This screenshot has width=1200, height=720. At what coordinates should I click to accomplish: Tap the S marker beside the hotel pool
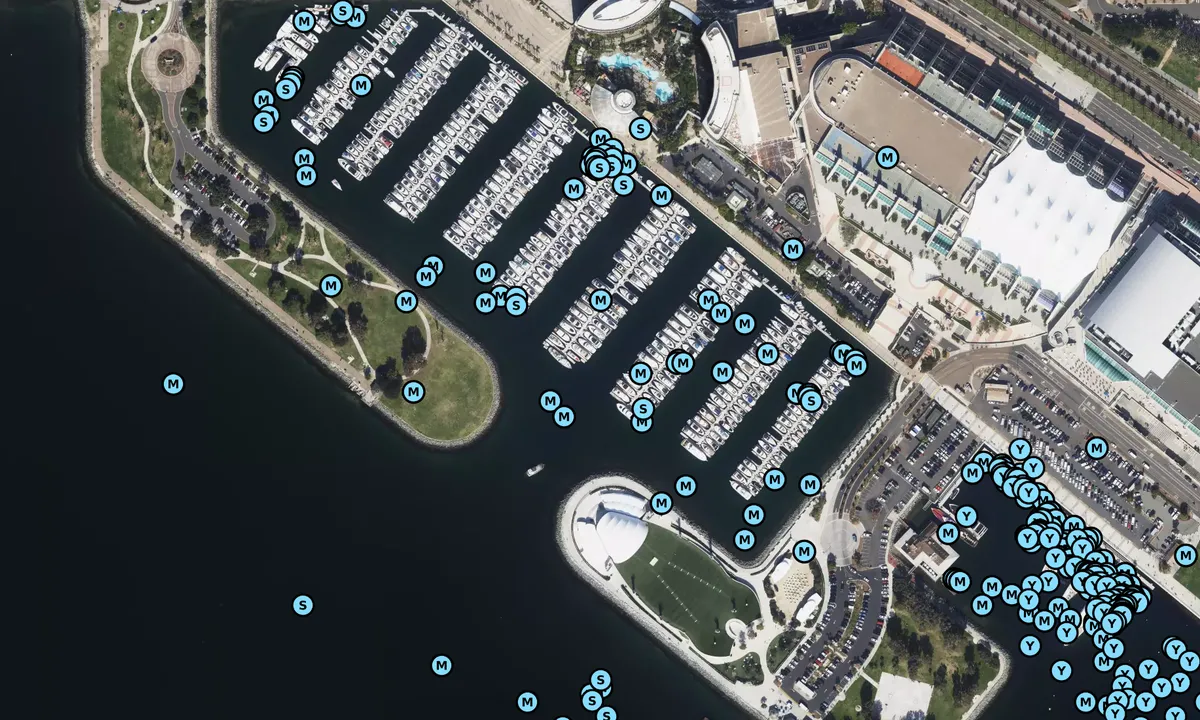(641, 128)
